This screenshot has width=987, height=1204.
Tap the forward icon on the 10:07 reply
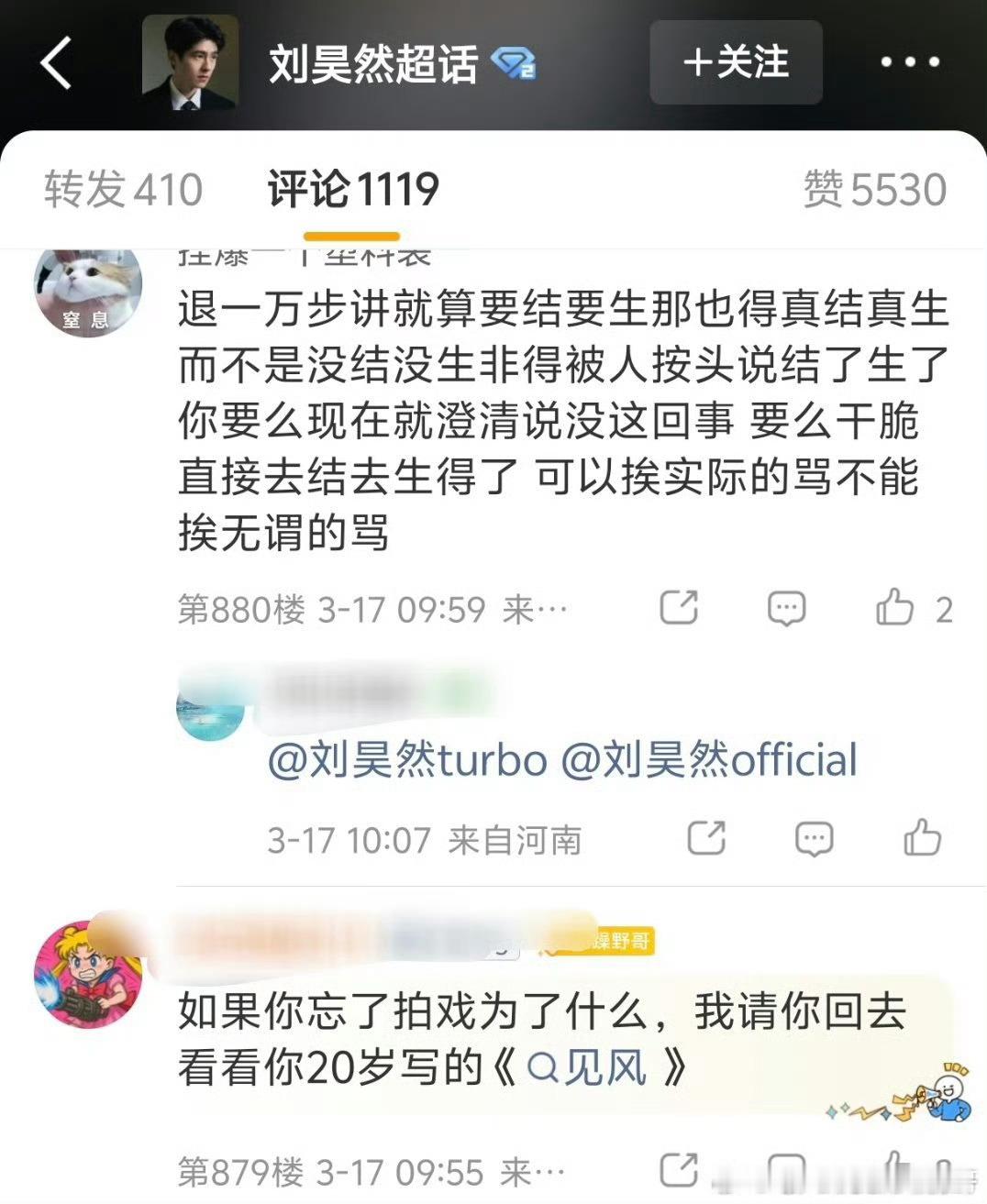pos(705,836)
